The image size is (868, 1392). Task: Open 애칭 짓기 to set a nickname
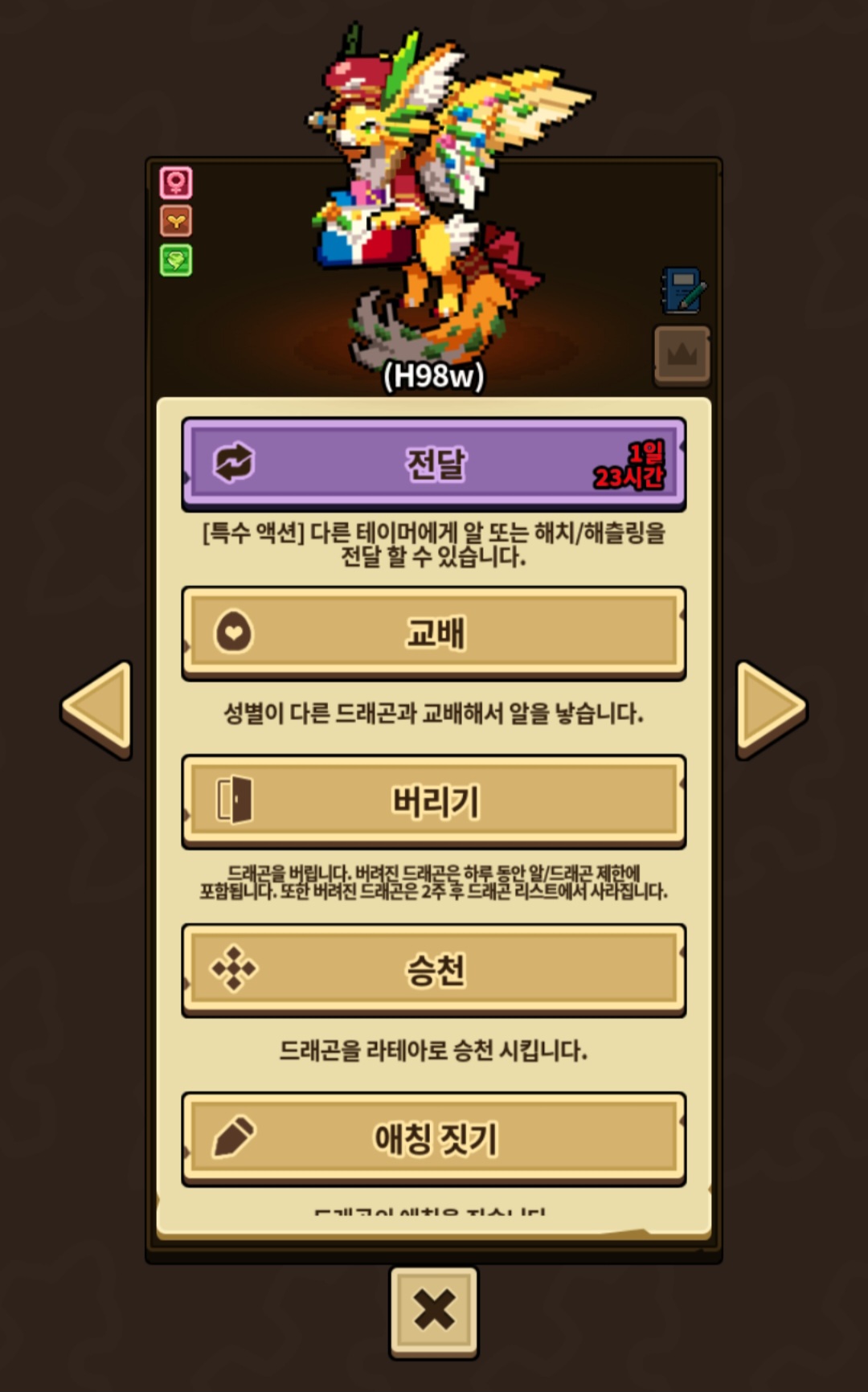click(434, 1139)
